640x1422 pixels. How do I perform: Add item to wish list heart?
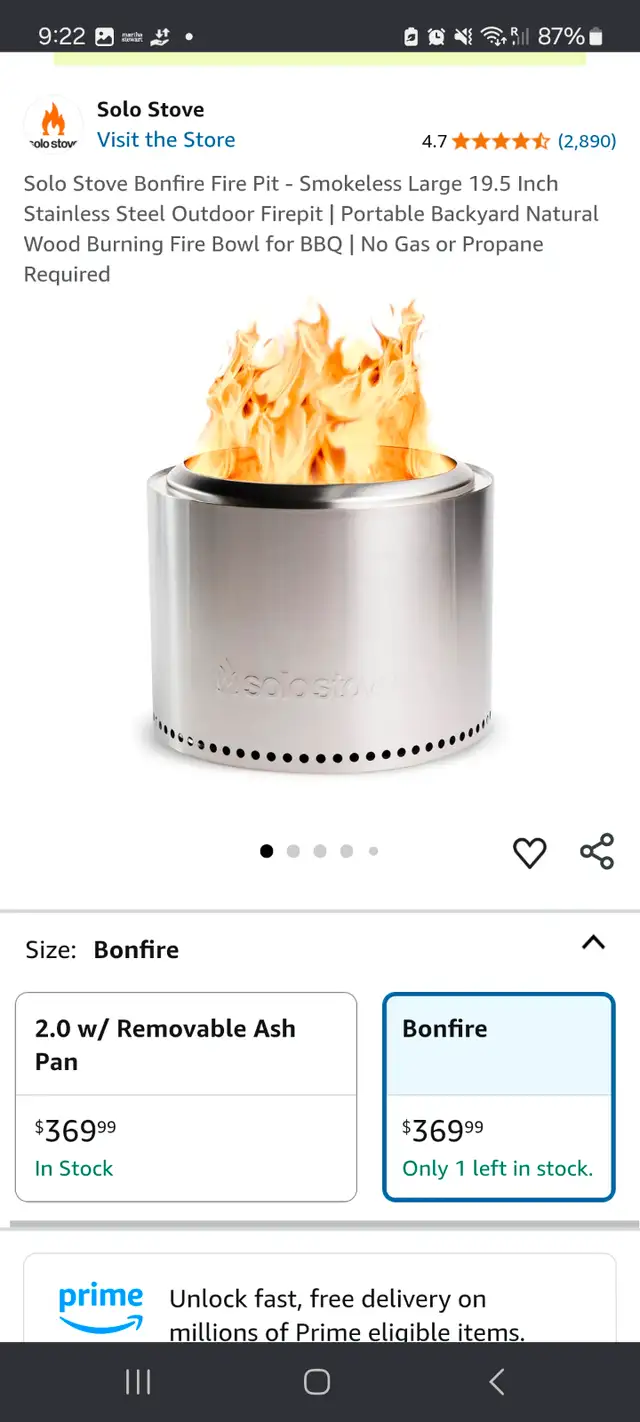coord(529,852)
